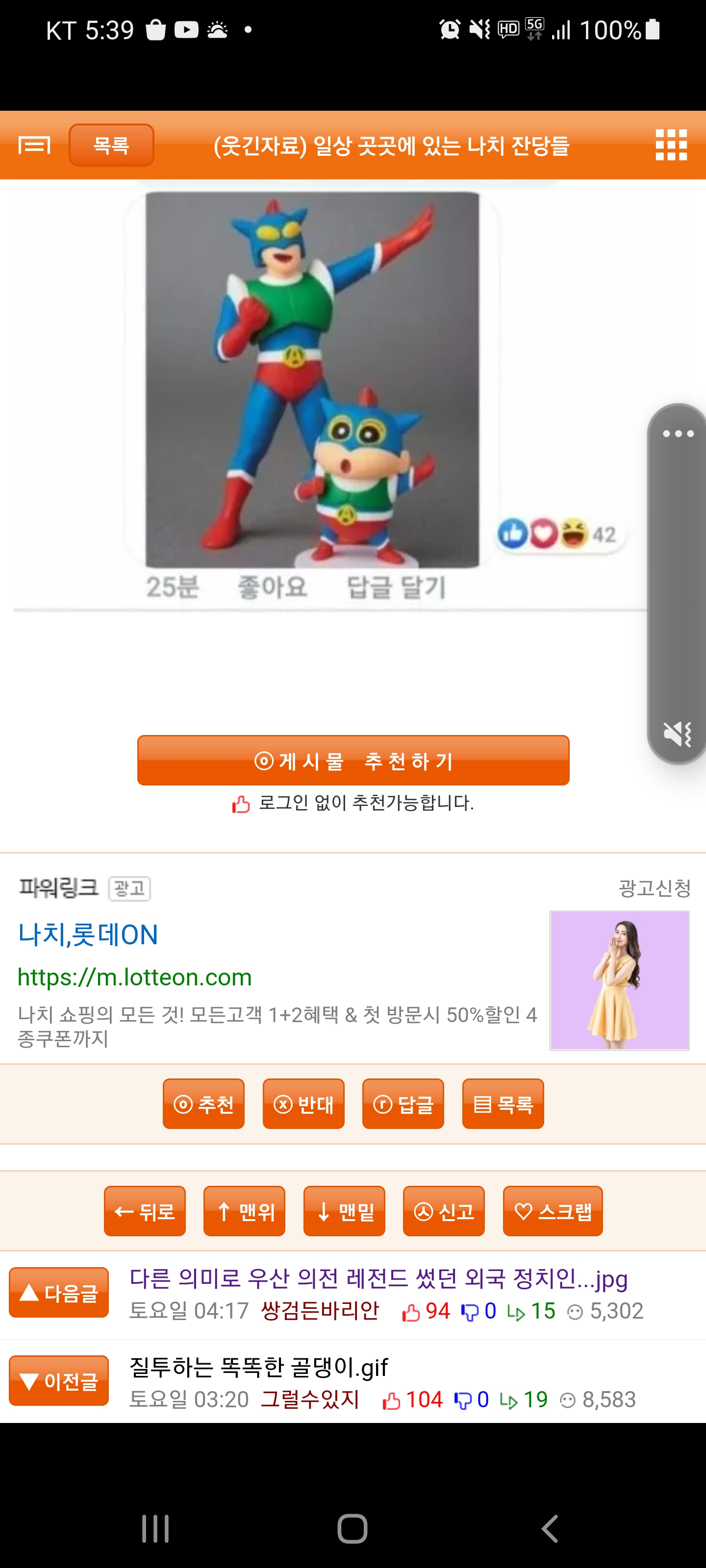Screen dimensions: 706x1568
Task: Downvote with the 반대 button
Action: pyautogui.click(x=303, y=1103)
